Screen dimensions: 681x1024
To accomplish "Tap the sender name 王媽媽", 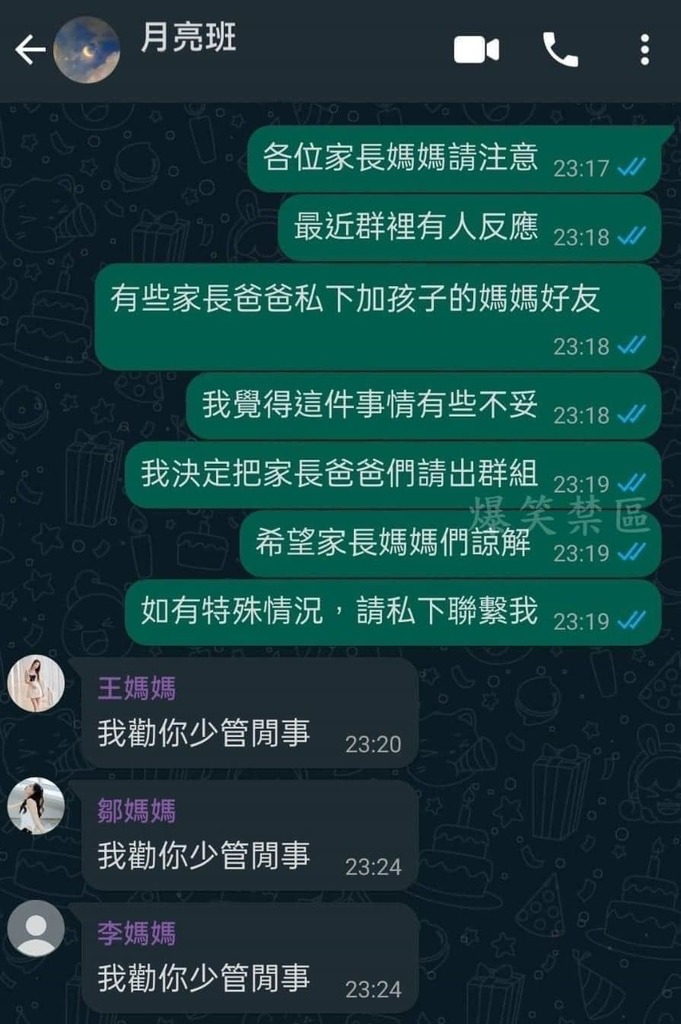I will pos(137,687).
